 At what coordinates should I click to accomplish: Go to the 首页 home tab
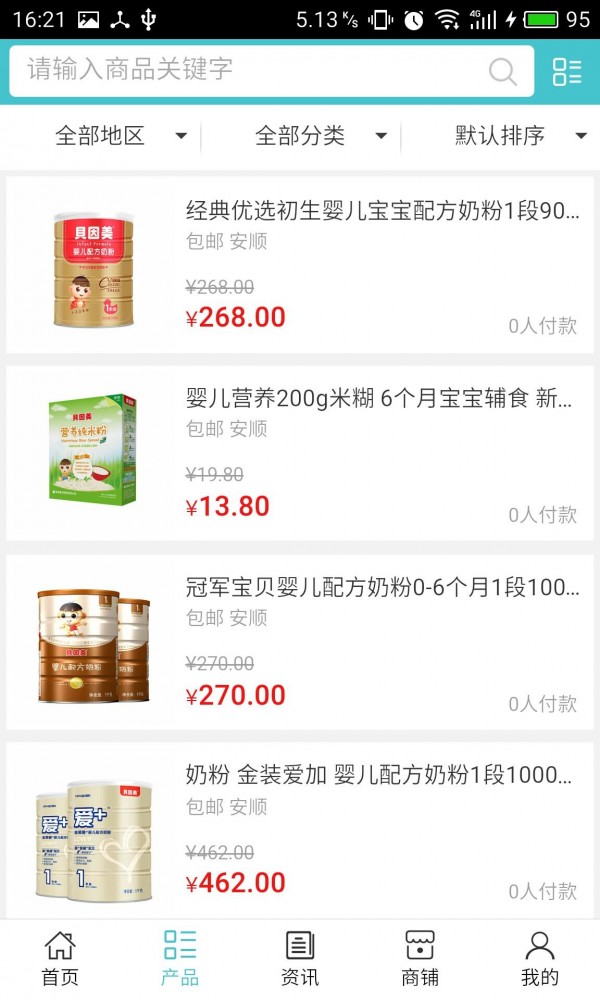point(60,959)
